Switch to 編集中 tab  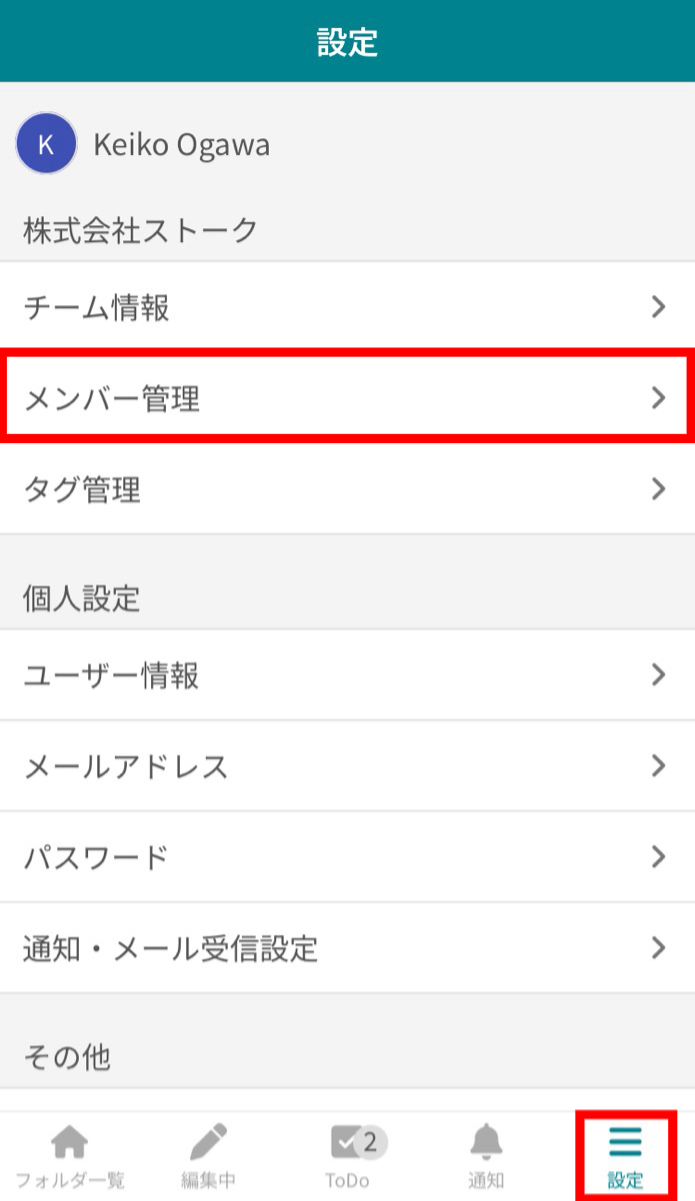[x=208, y=1156]
